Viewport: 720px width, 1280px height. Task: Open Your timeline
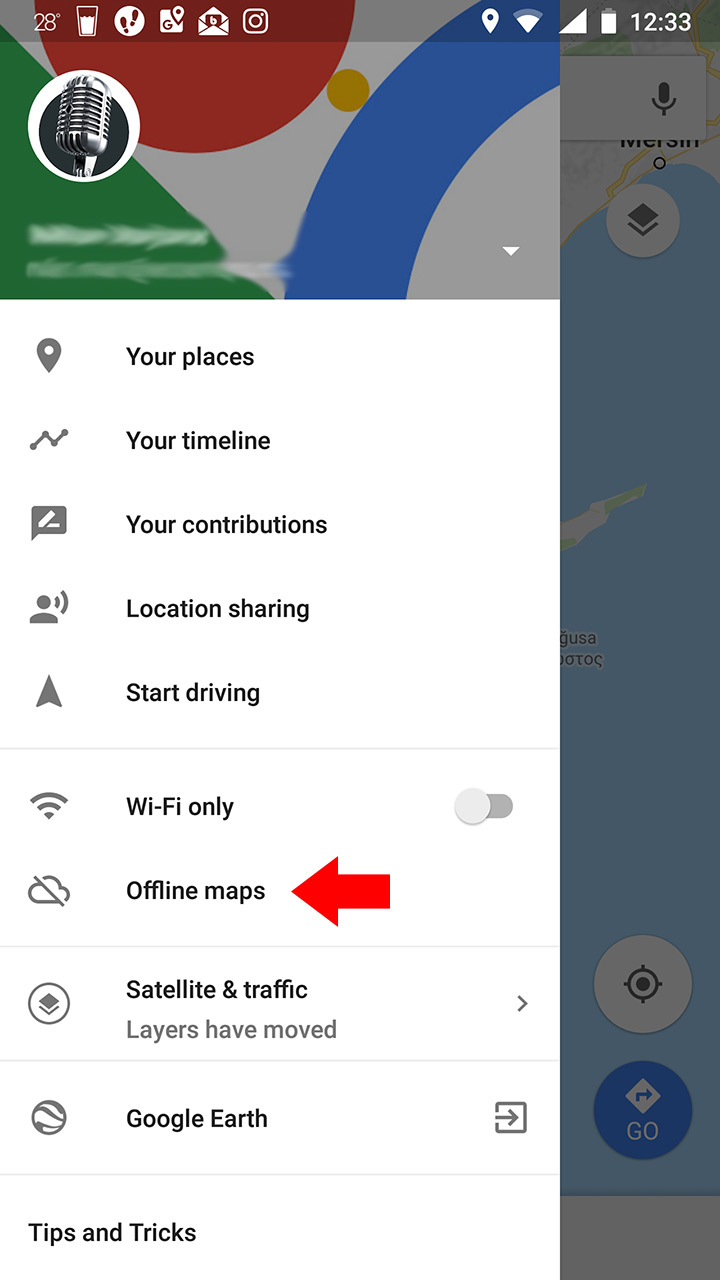click(x=280, y=441)
